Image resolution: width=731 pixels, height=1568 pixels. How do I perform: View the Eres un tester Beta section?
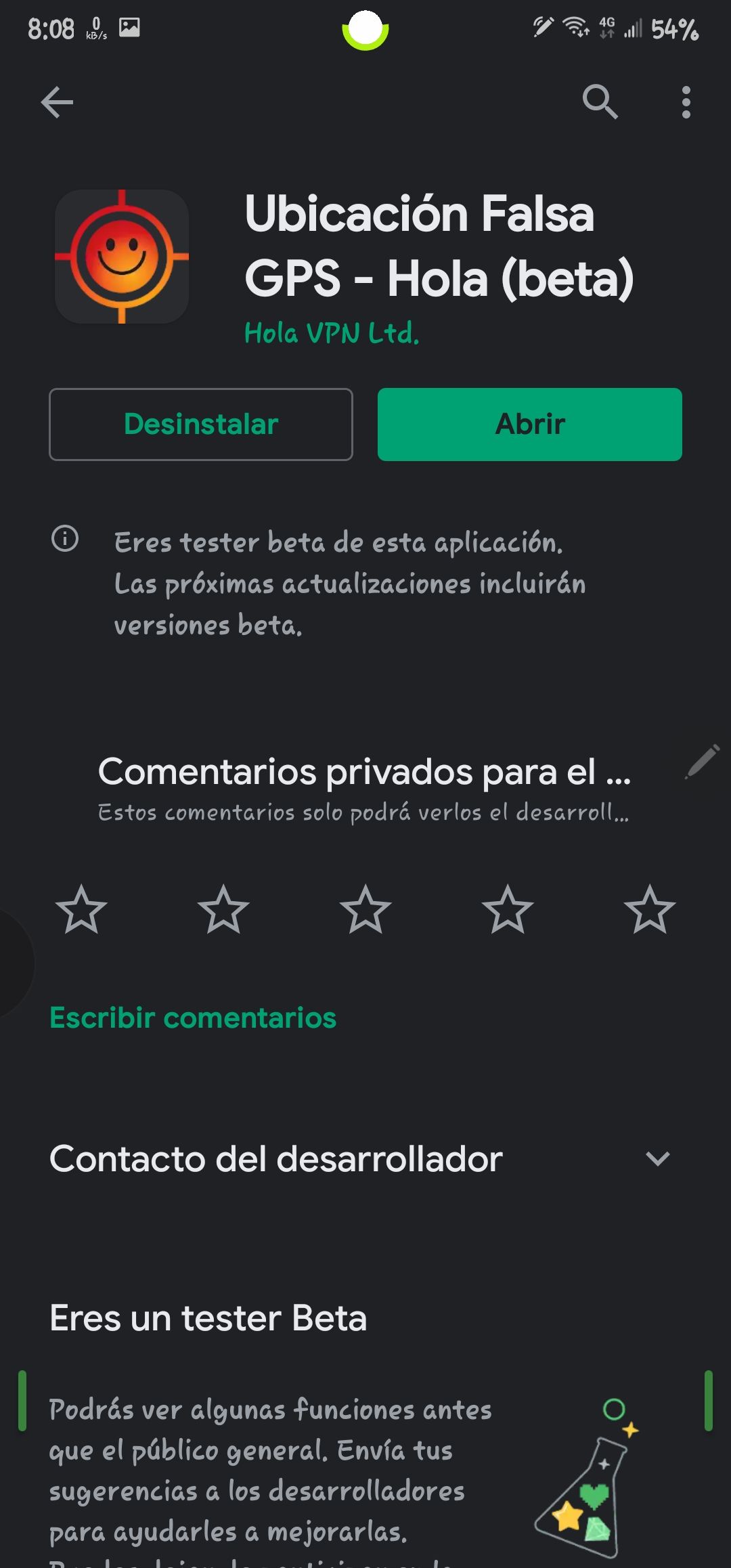tap(208, 1318)
